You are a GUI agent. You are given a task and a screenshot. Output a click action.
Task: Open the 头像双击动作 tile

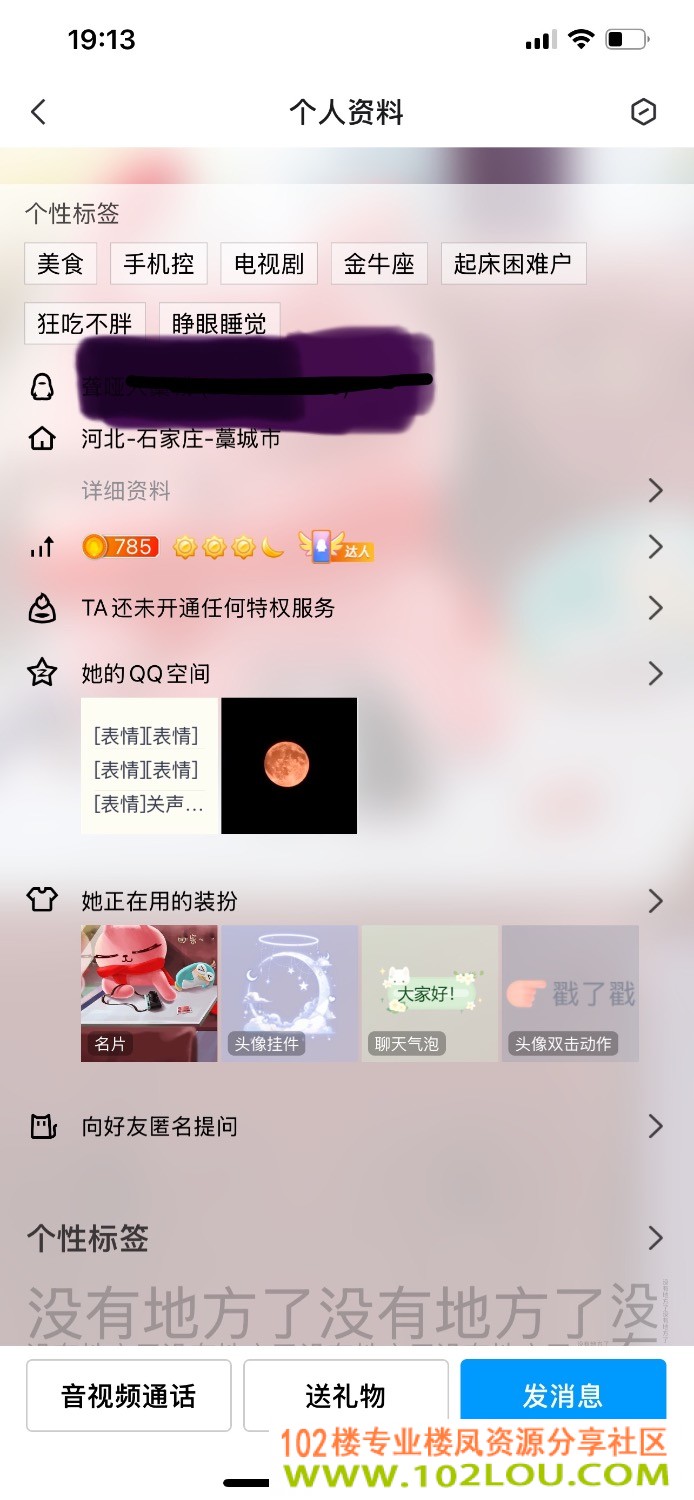(570, 993)
